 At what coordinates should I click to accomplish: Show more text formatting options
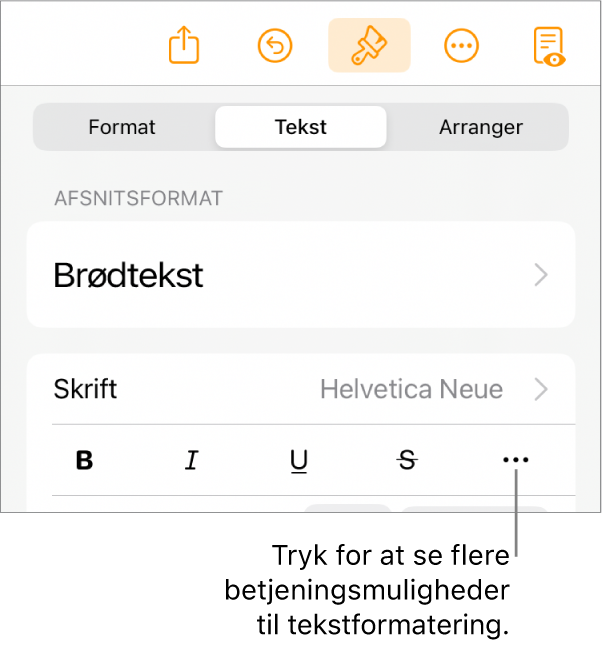point(515,460)
